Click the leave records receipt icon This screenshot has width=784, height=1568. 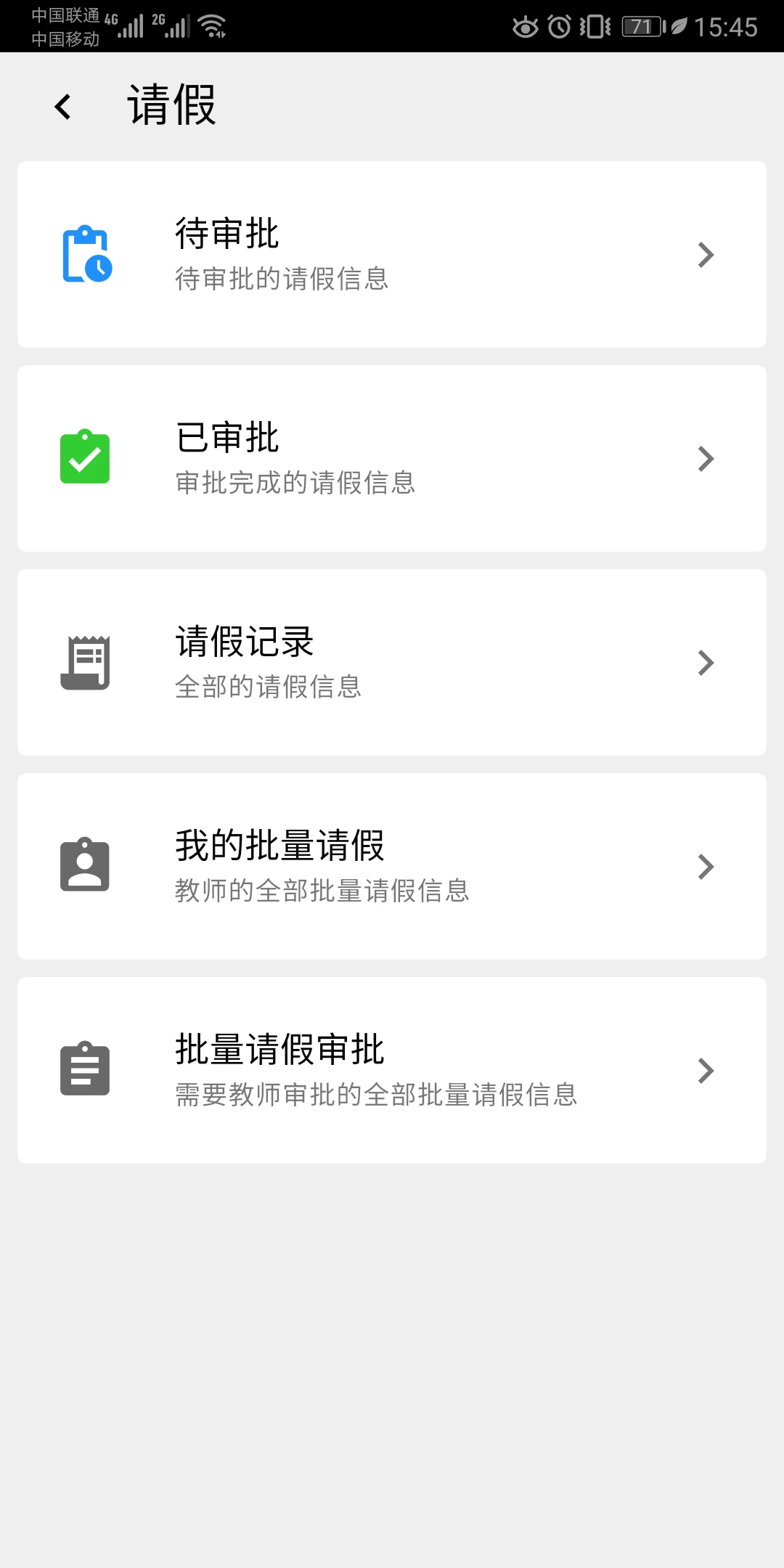[85, 662]
